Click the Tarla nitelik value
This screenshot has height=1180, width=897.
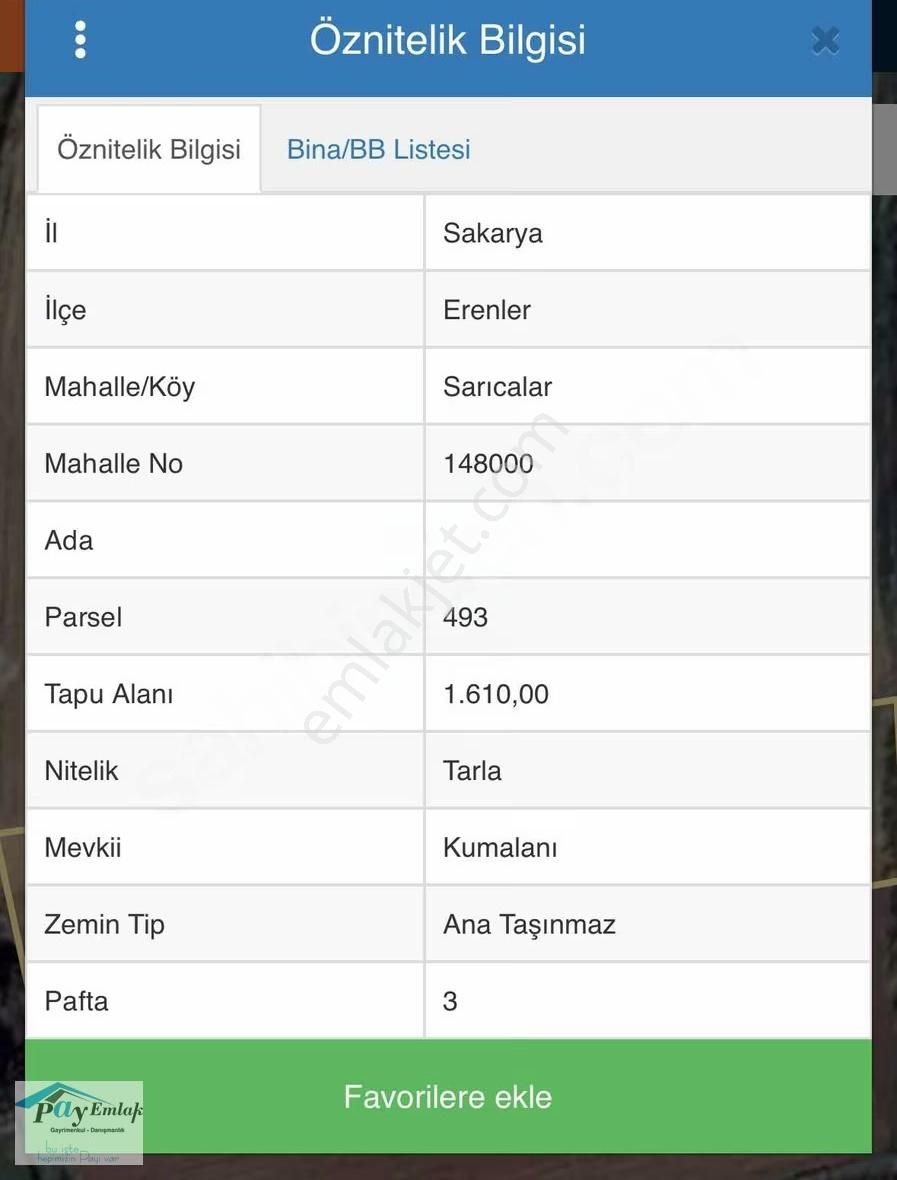click(x=471, y=770)
